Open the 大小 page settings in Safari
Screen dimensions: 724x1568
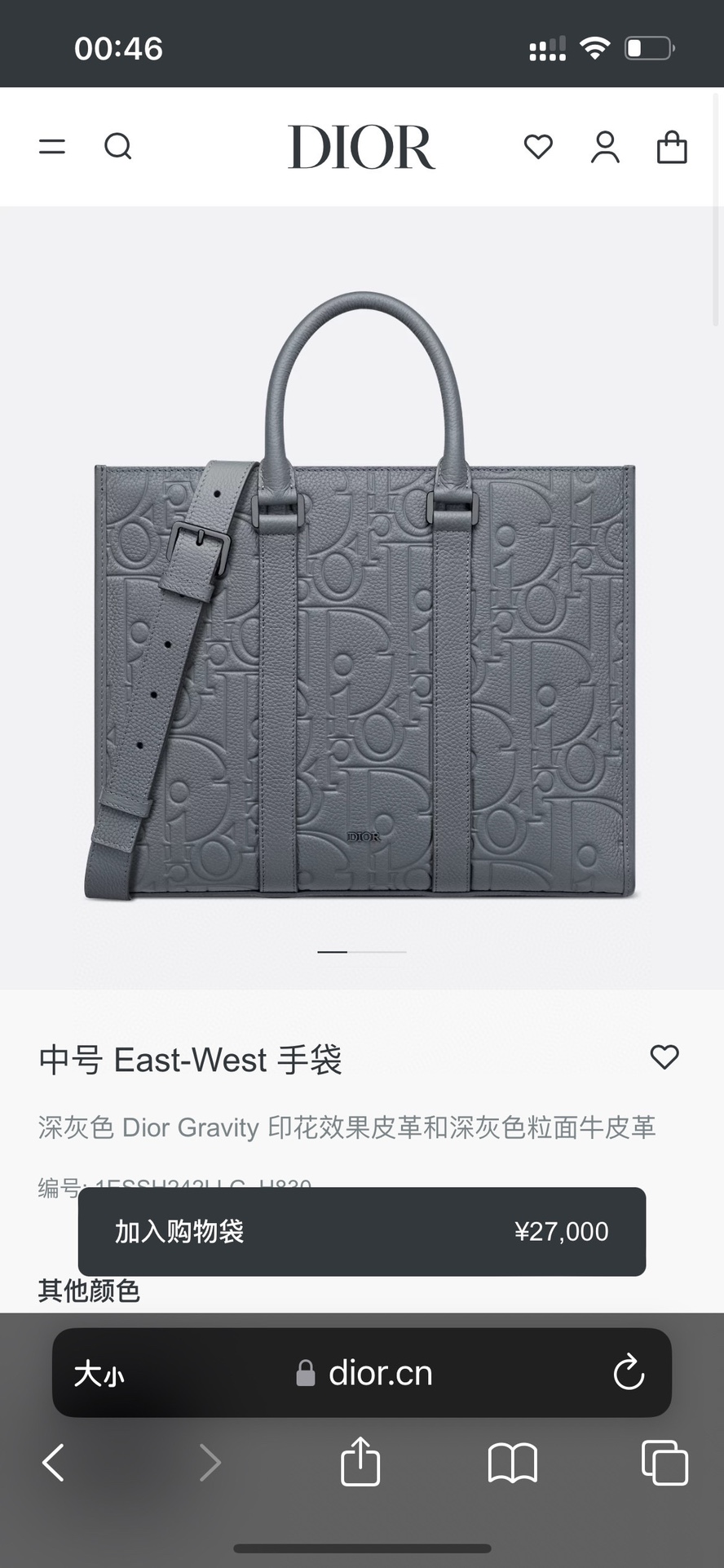pos(99,1375)
